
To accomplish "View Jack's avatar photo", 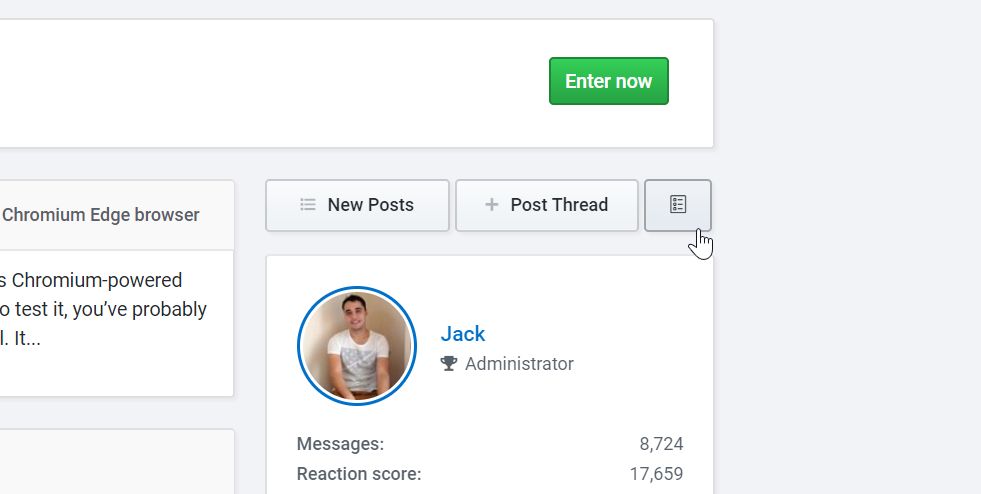I will (x=357, y=346).
